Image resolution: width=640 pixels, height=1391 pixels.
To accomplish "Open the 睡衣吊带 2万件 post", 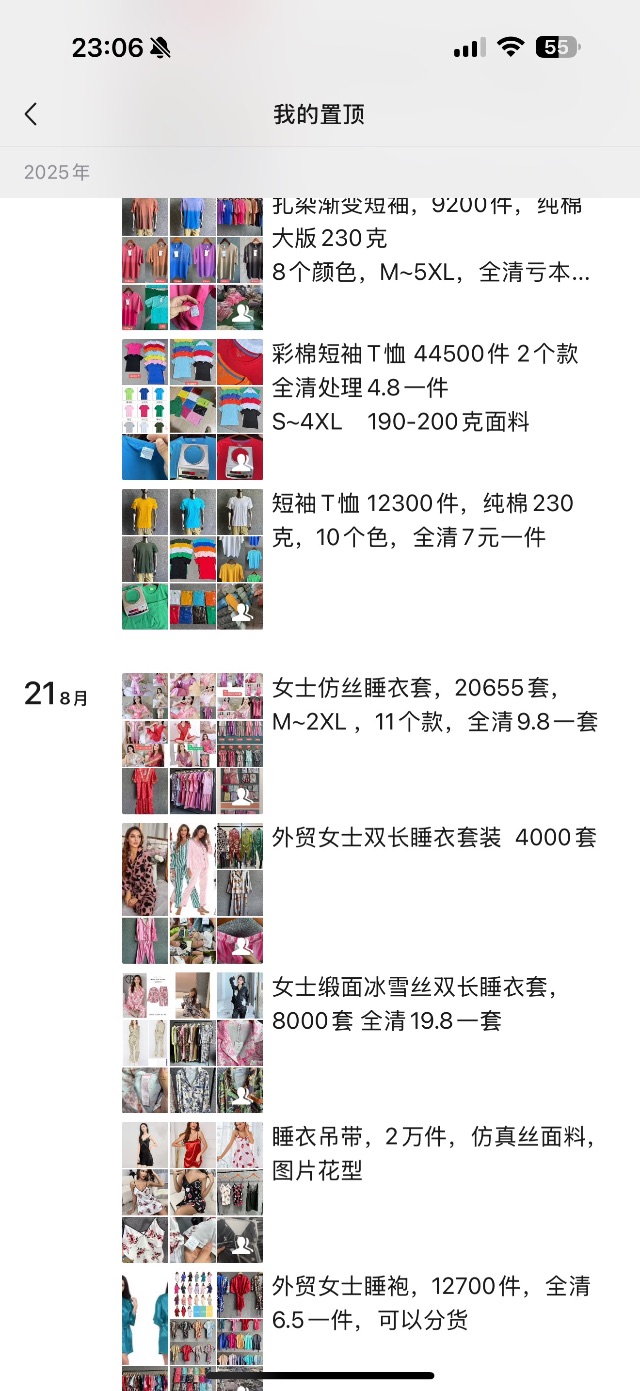I will pyautogui.click(x=434, y=1153).
